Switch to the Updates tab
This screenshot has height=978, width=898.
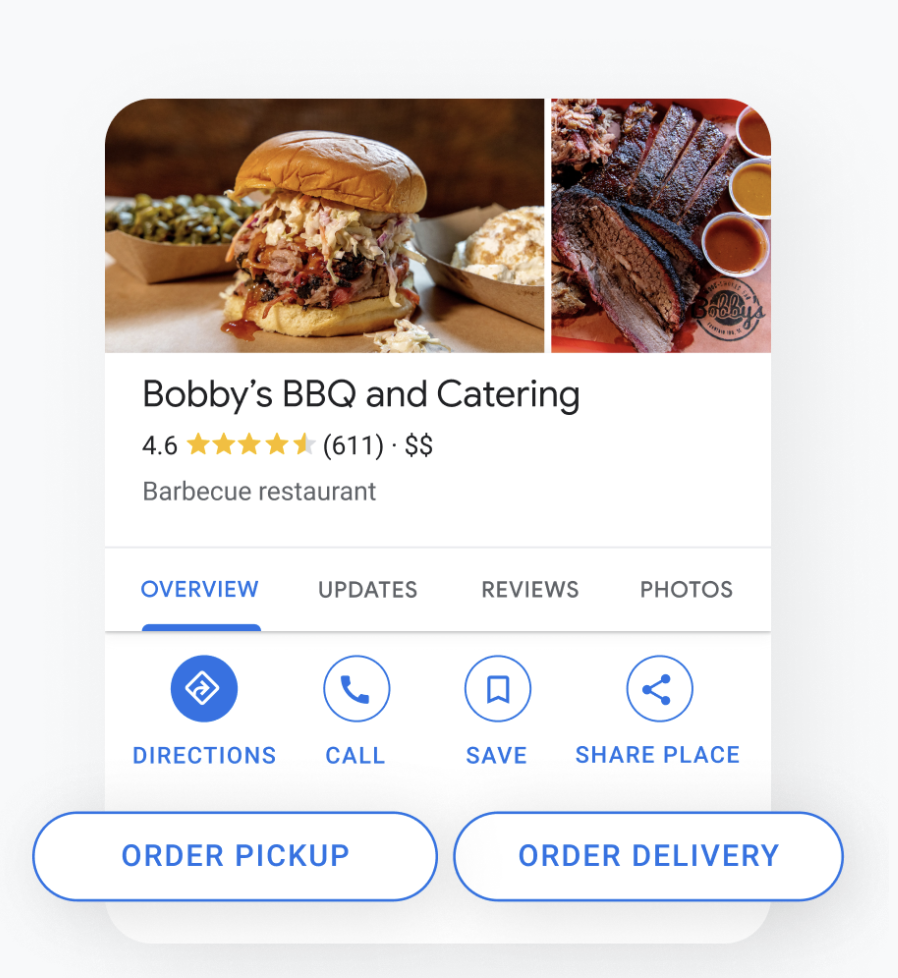coord(367,590)
